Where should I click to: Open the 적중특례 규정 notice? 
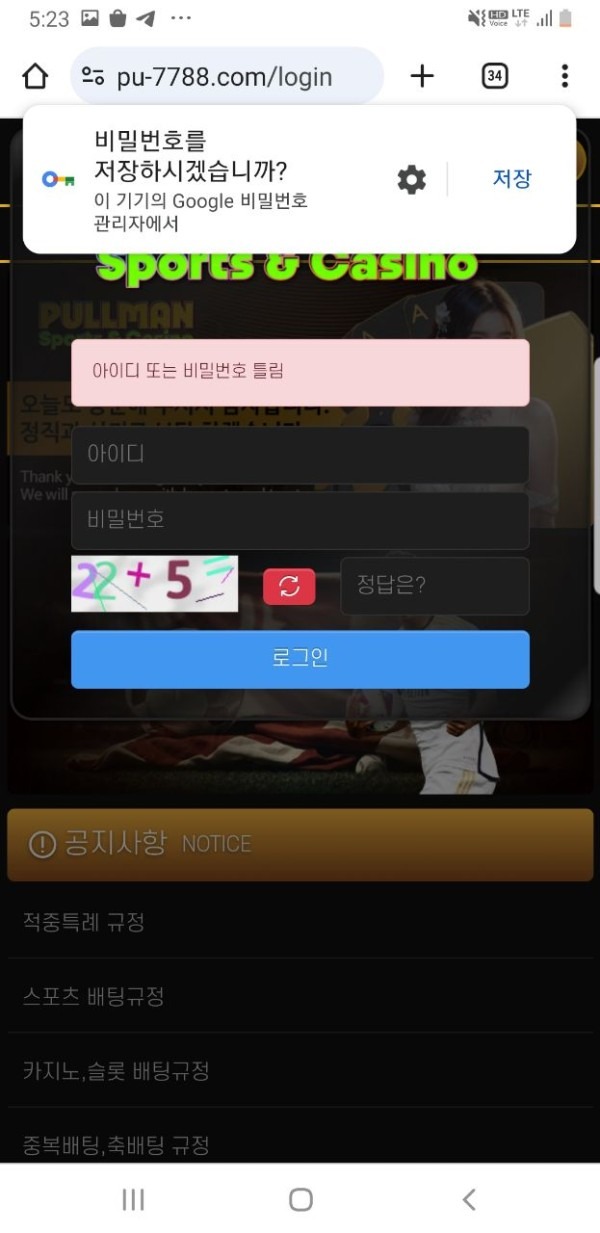pyautogui.click(x=85, y=922)
